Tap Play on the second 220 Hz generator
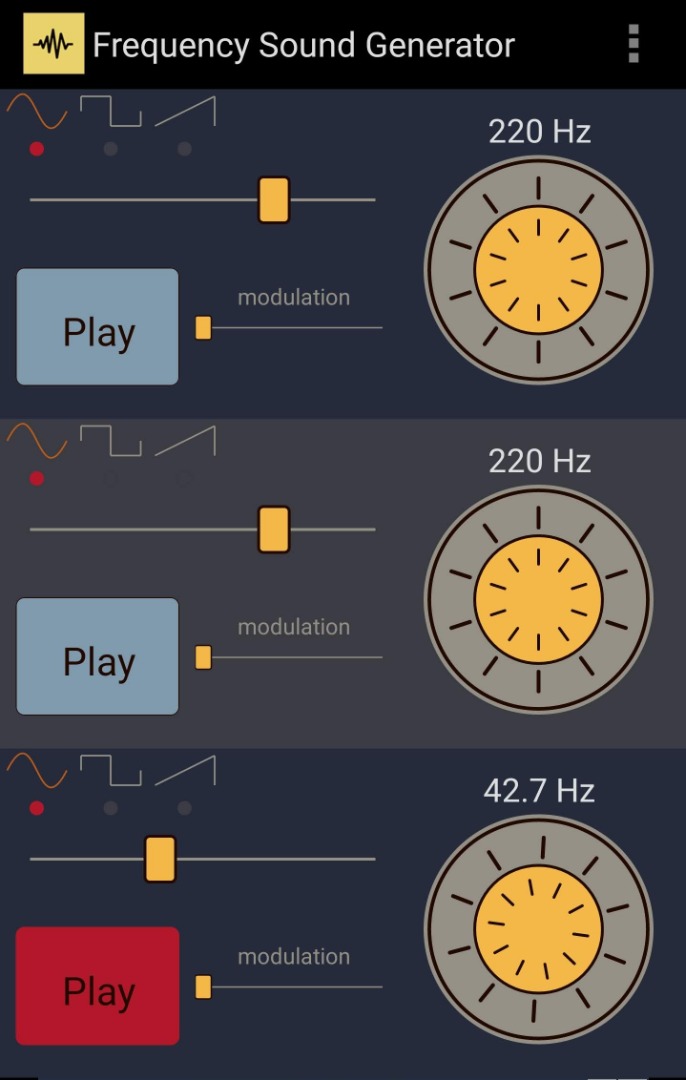The image size is (686, 1080). [98, 657]
